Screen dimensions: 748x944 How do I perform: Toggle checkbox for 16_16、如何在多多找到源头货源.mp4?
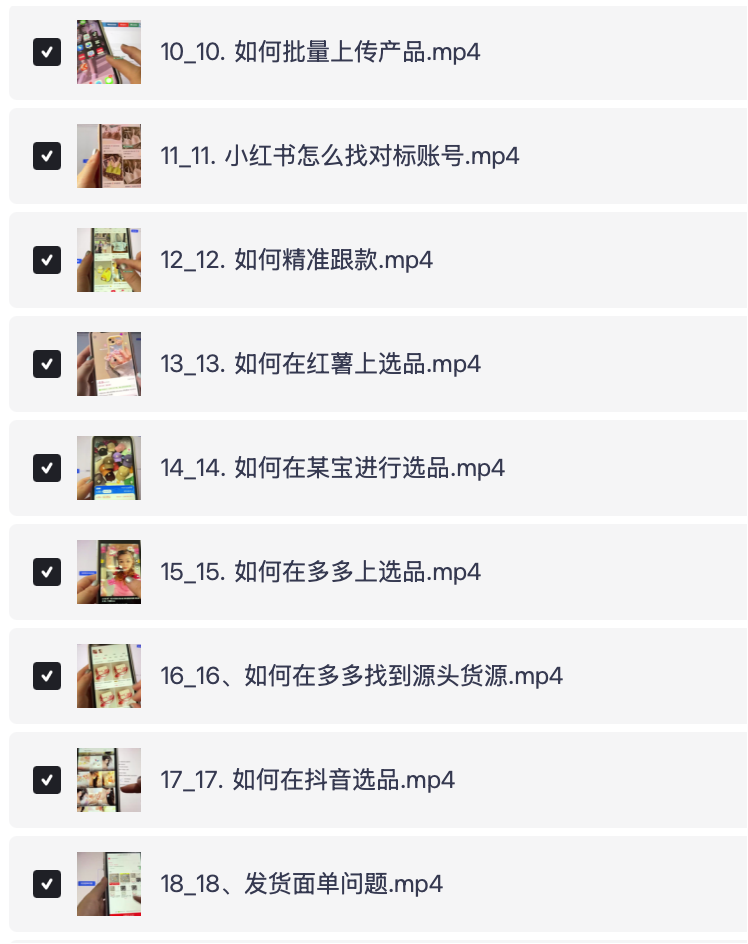47,676
